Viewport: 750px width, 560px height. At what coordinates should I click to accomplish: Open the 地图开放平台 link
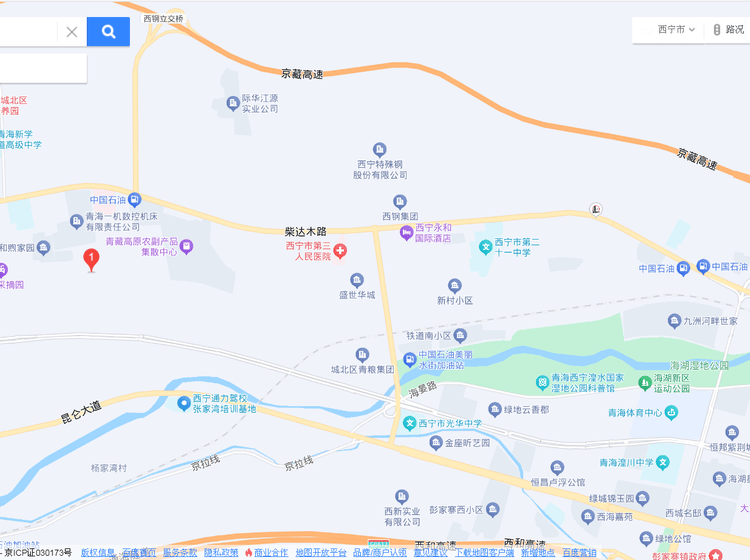tap(321, 553)
